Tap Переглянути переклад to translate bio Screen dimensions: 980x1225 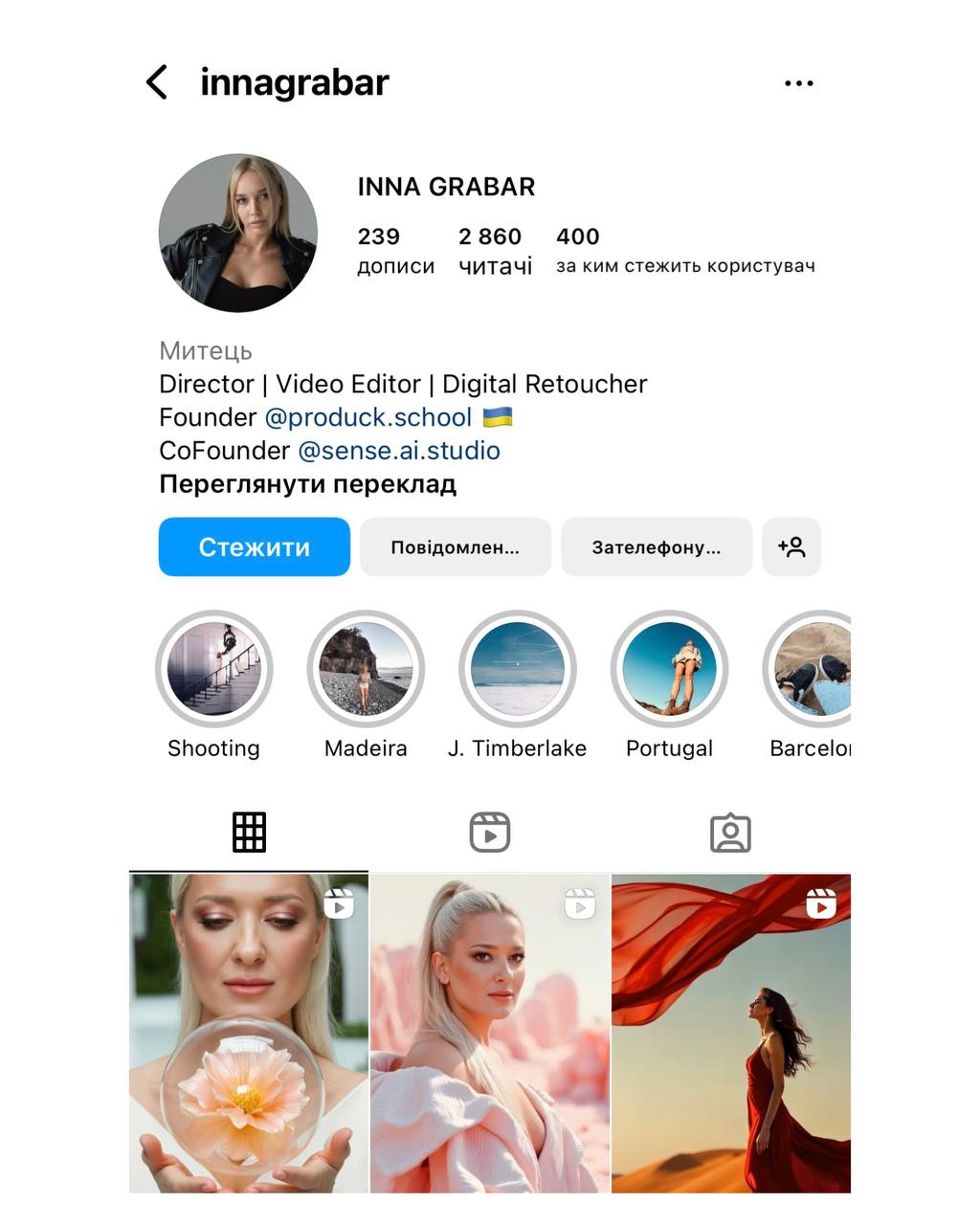tap(307, 484)
